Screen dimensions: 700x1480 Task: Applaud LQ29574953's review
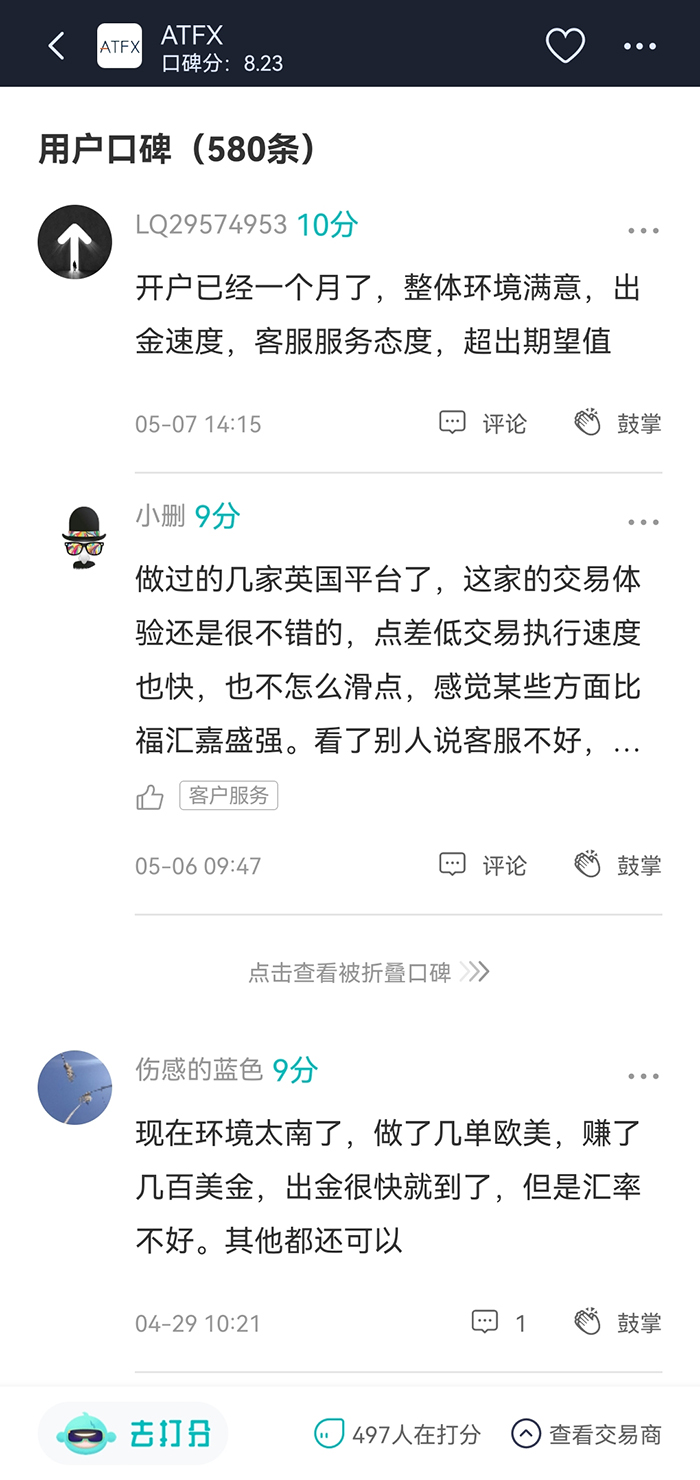(x=618, y=423)
